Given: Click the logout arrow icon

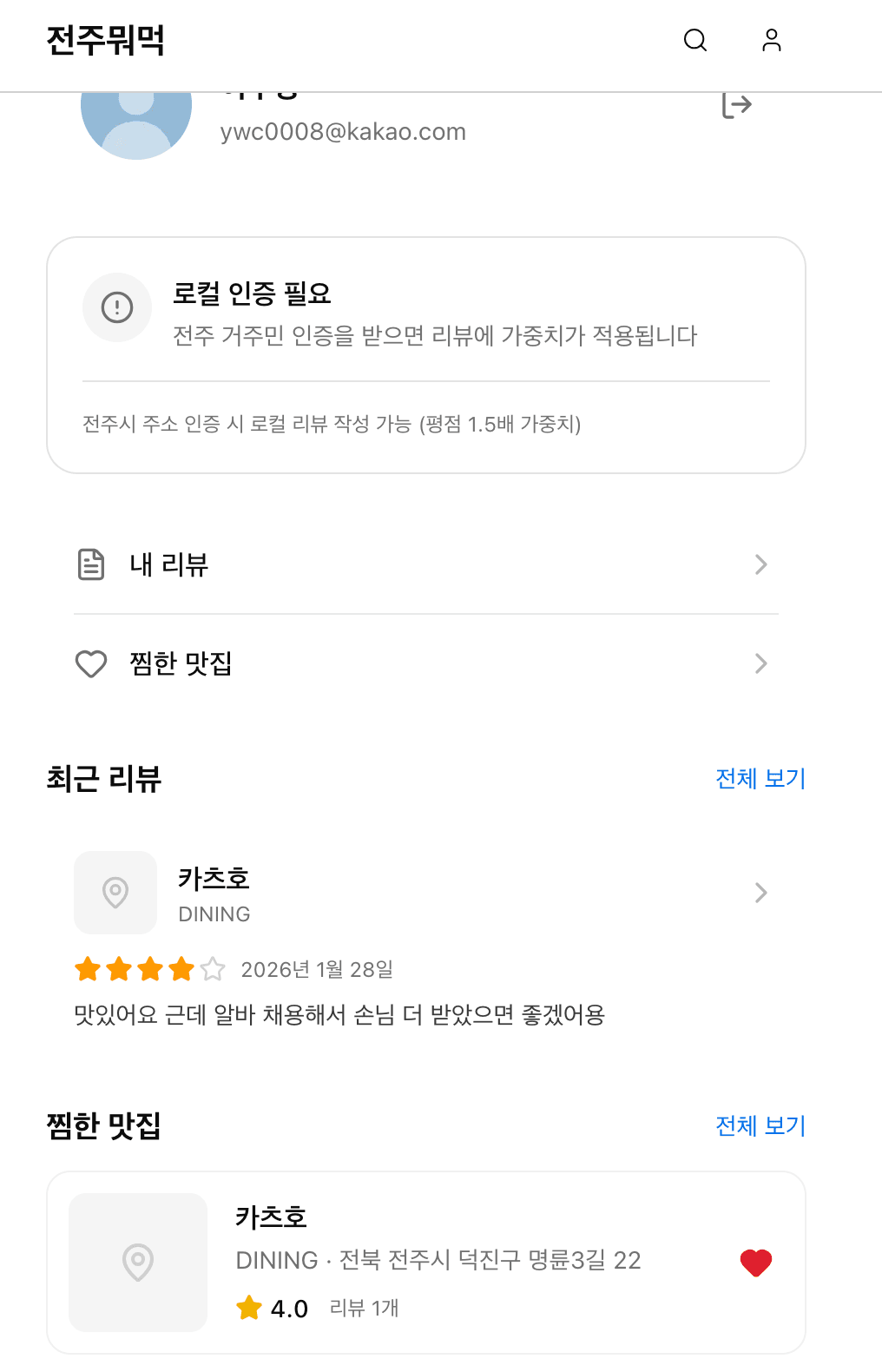Looking at the screenshot, I should coord(736,103).
